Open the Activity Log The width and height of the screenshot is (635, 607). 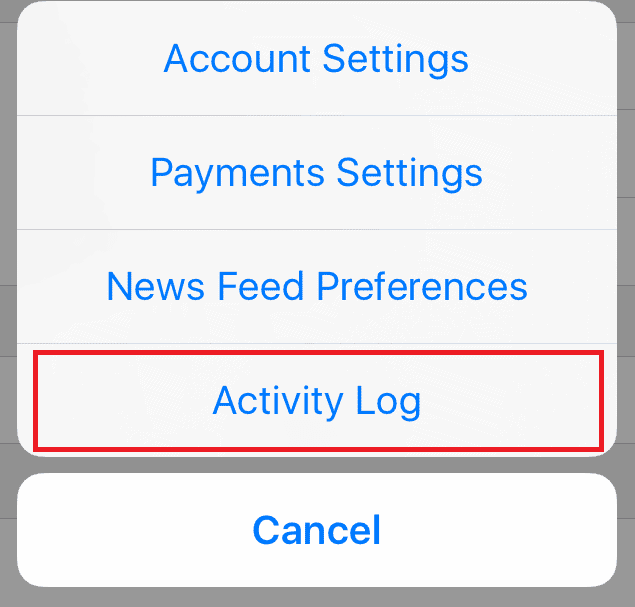coord(316,401)
